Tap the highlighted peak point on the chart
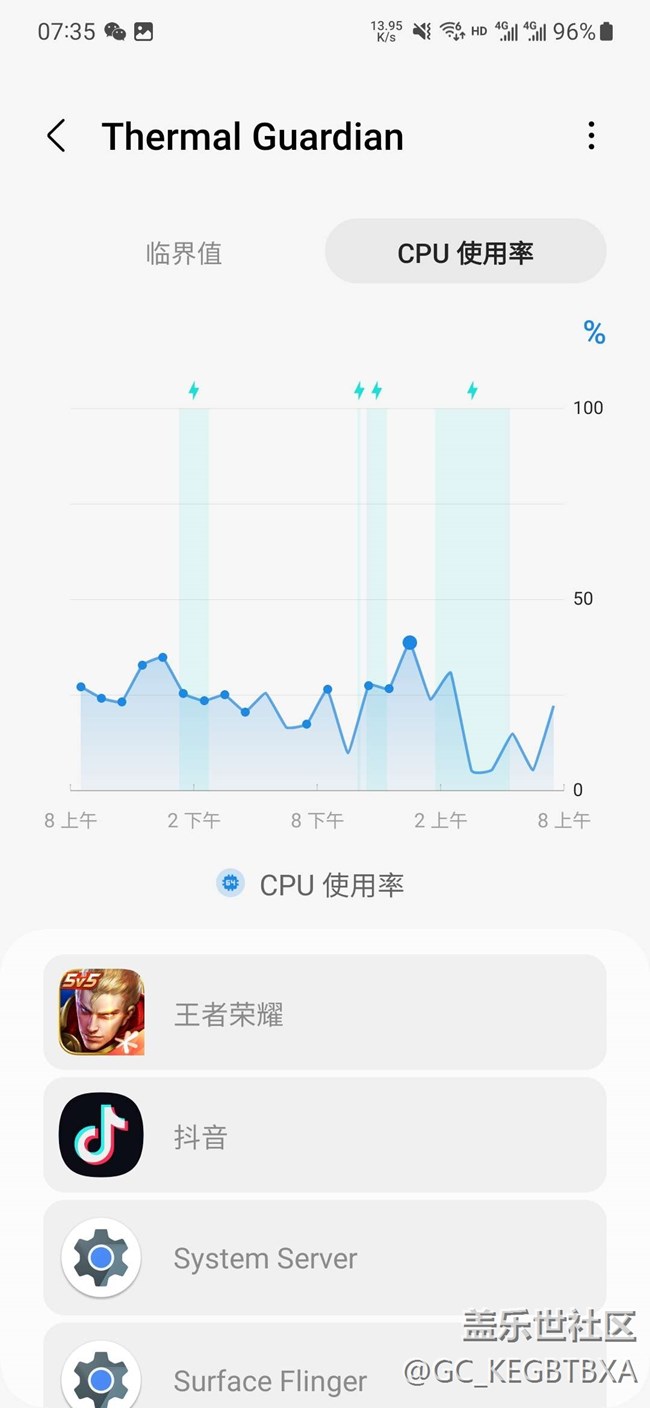This screenshot has width=650, height=1408. (x=410, y=642)
